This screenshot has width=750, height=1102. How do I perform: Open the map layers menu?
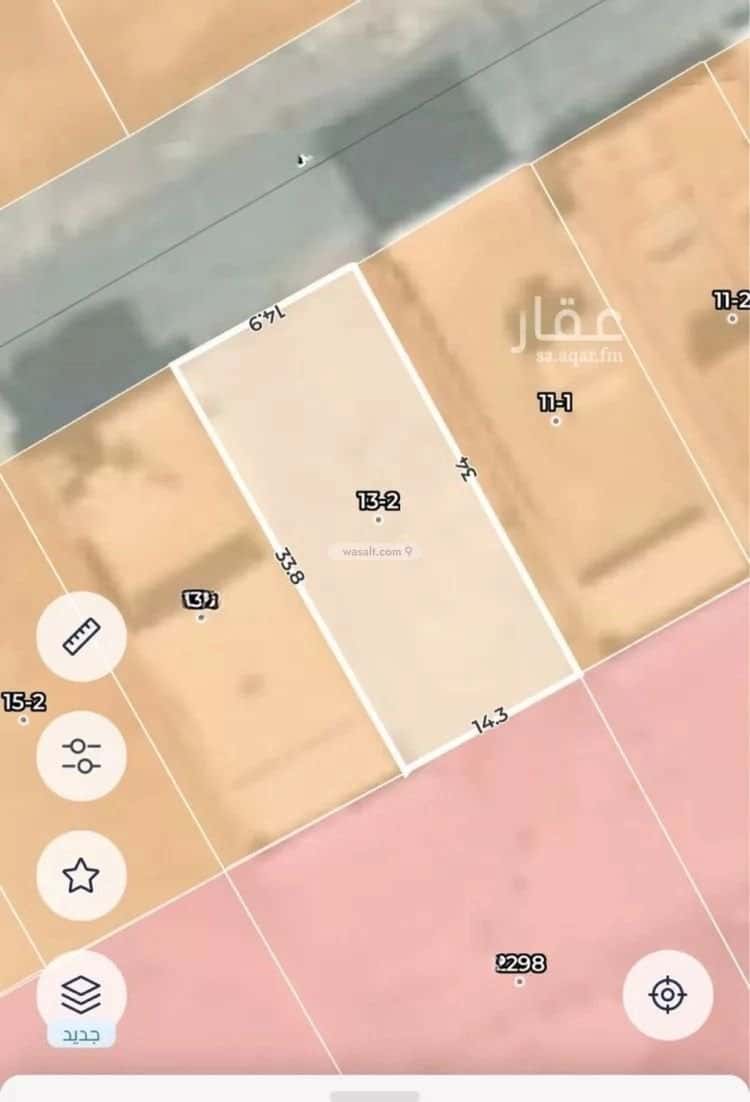(81, 994)
